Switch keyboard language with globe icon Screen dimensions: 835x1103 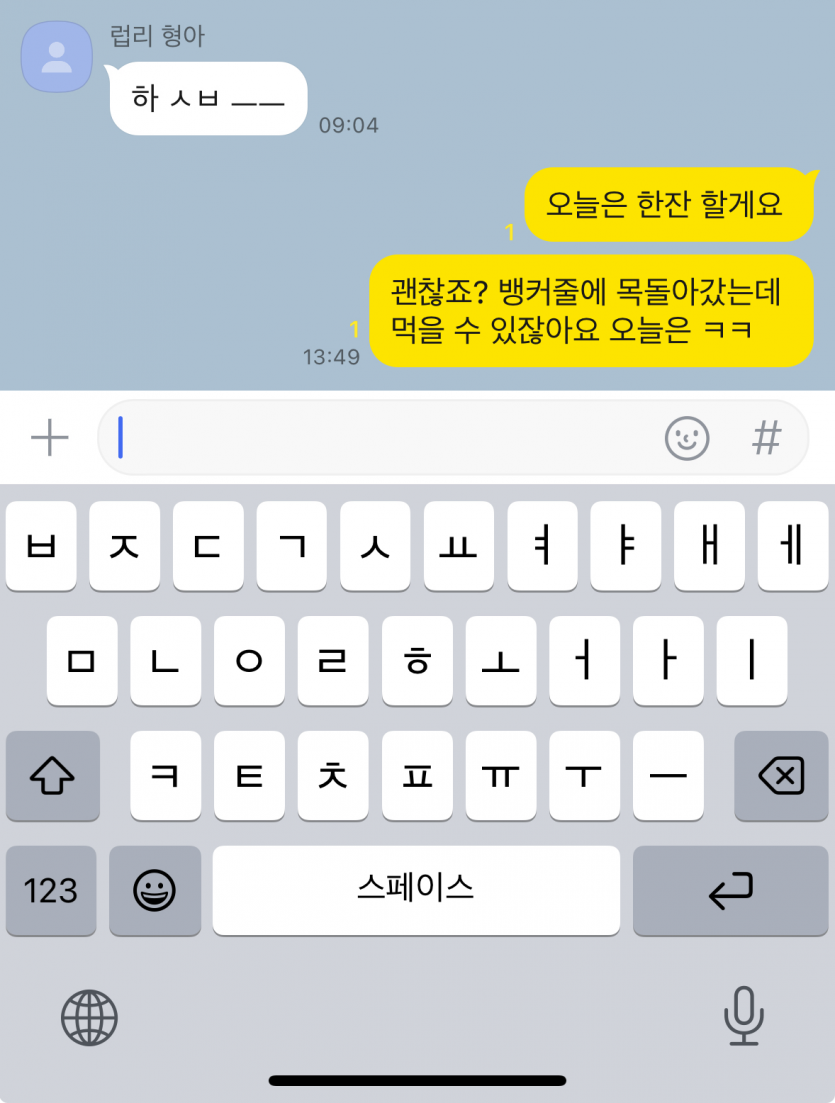(90, 1018)
